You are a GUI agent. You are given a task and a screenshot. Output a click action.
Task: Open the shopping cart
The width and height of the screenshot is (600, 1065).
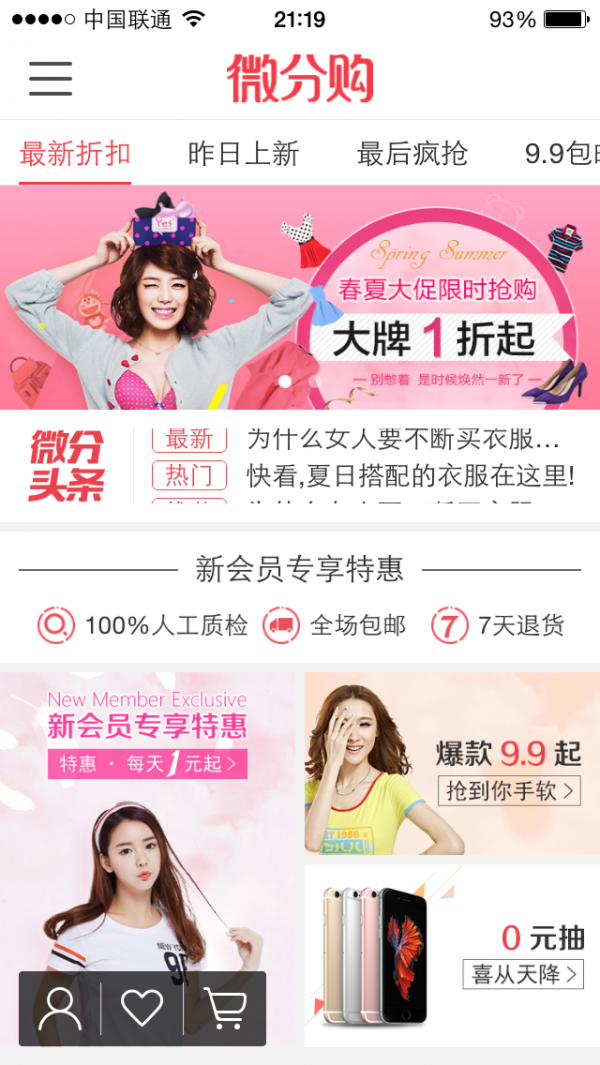[225, 1008]
